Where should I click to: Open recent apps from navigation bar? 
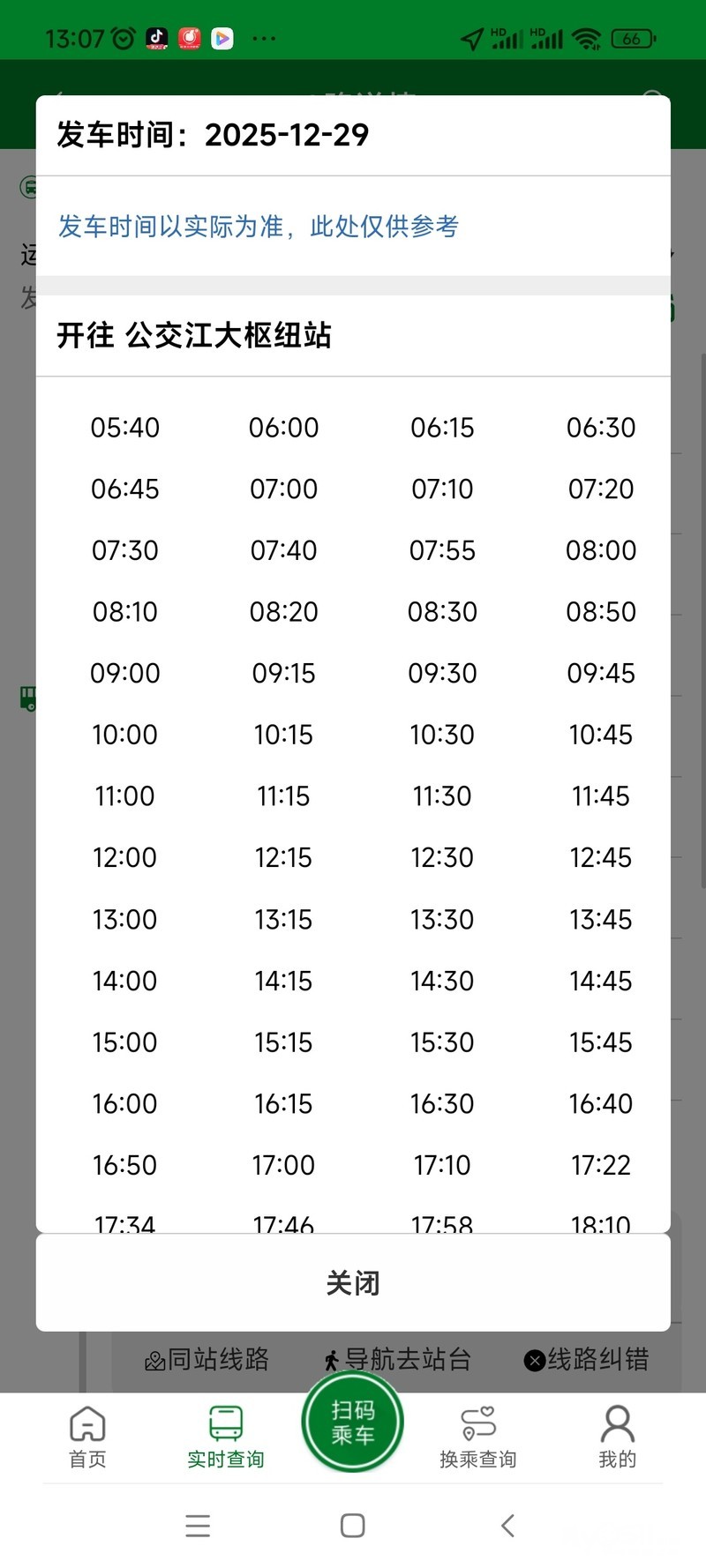(198, 1526)
